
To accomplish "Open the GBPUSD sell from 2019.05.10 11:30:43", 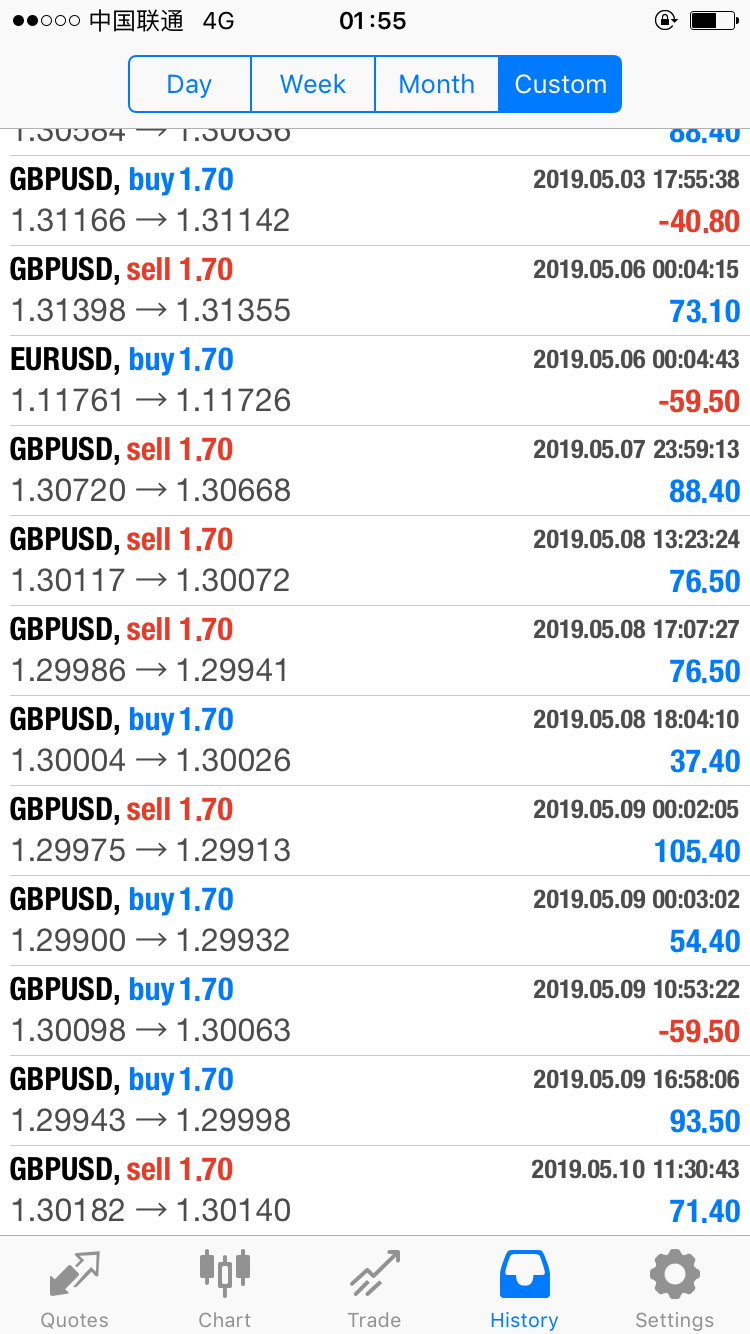I will pyautogui.click(x=375, y=1191).
